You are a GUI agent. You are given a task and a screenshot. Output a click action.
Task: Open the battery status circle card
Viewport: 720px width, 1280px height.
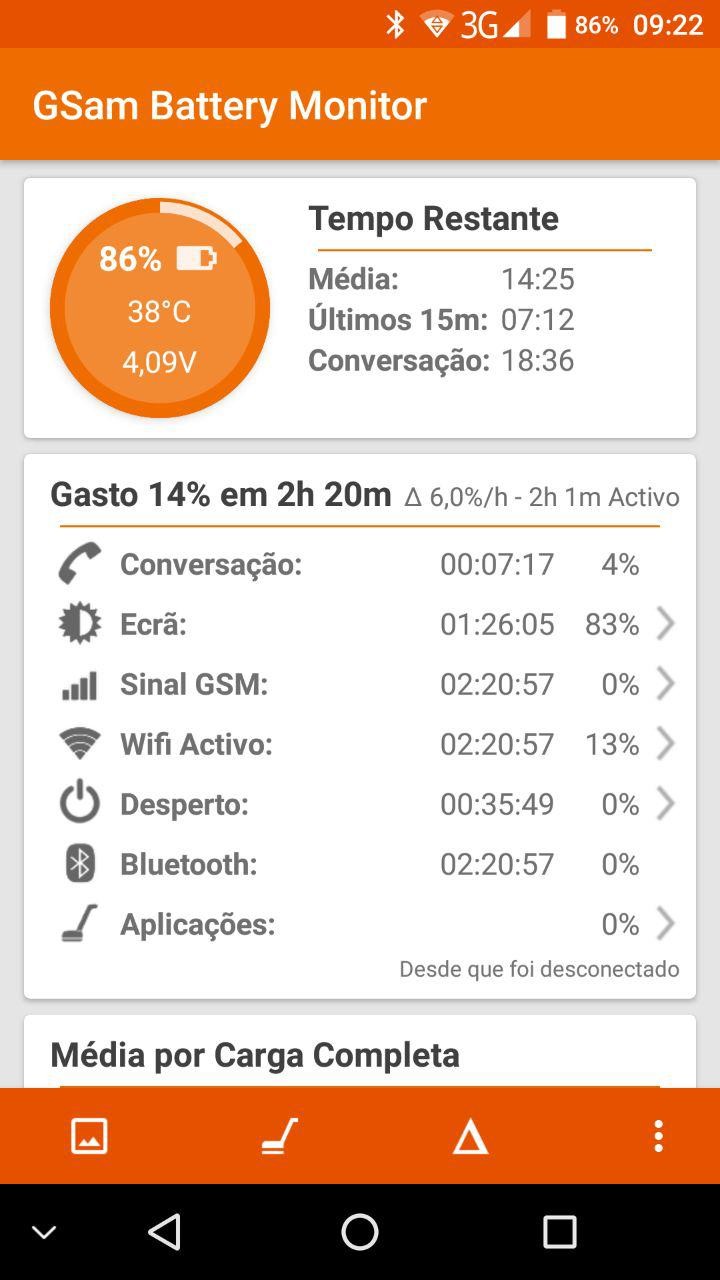[160, 308]
